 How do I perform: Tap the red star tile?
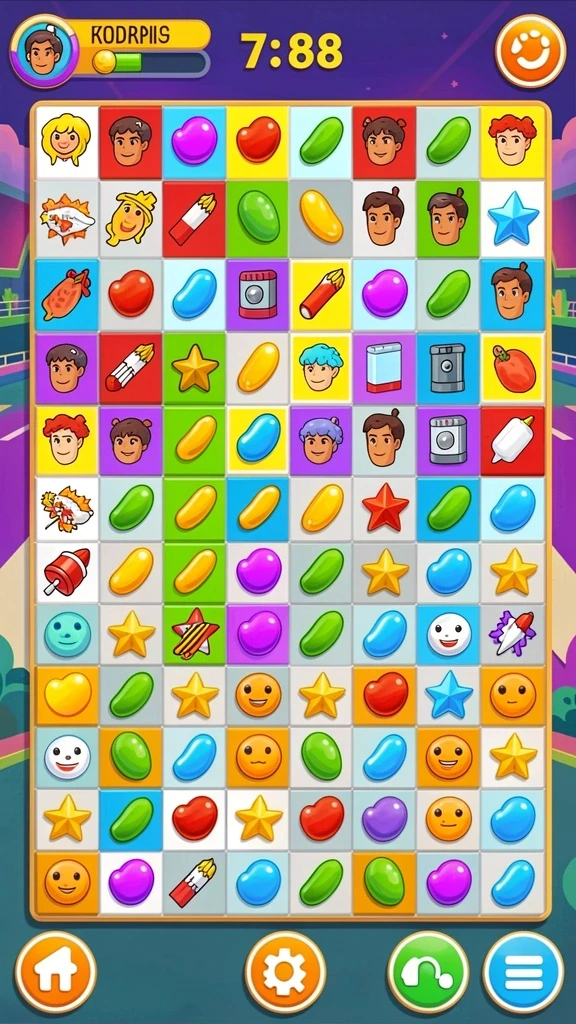[x=385, y=507]
